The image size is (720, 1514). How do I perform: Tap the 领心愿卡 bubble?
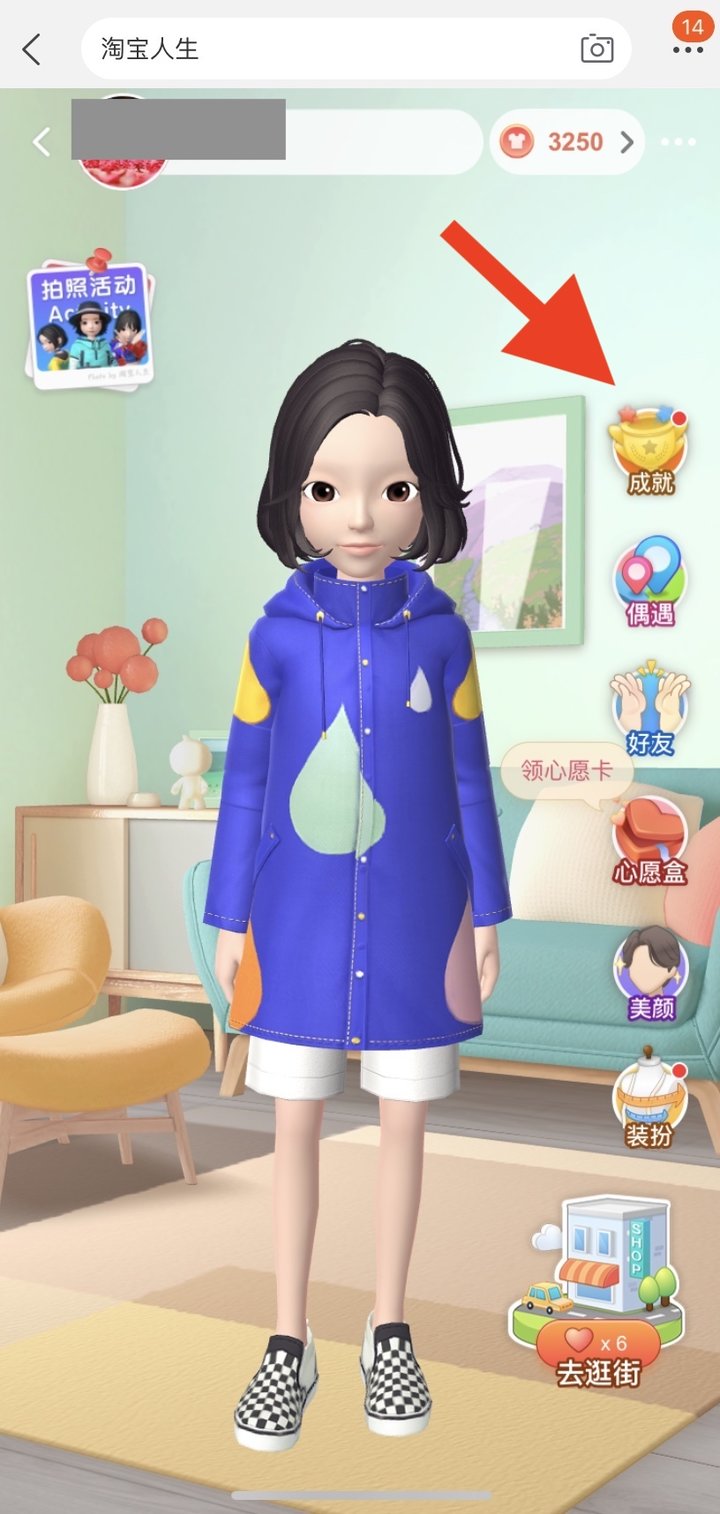565,772
